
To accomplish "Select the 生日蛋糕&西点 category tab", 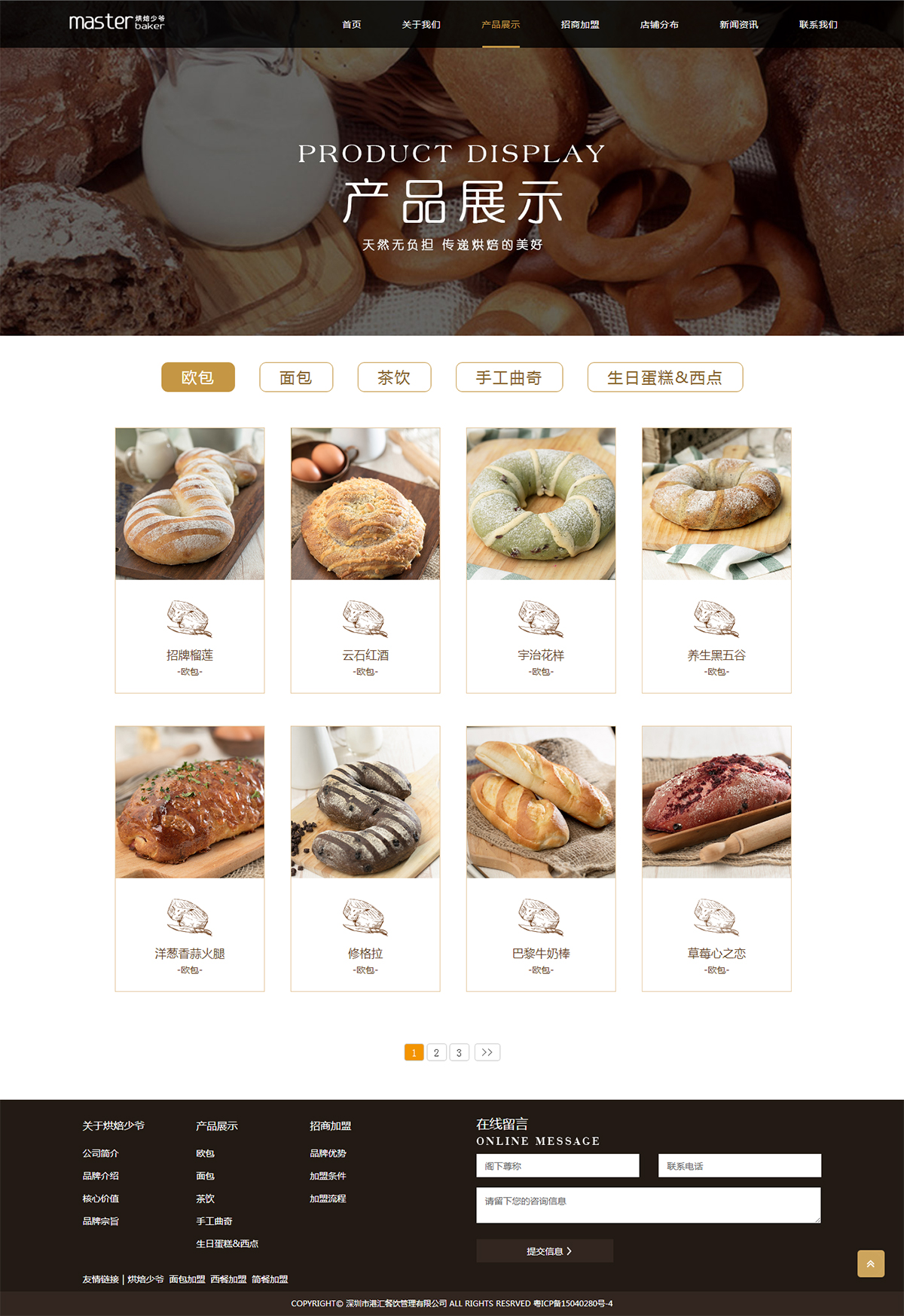I will pyautogui.click(x=664, y=377).
